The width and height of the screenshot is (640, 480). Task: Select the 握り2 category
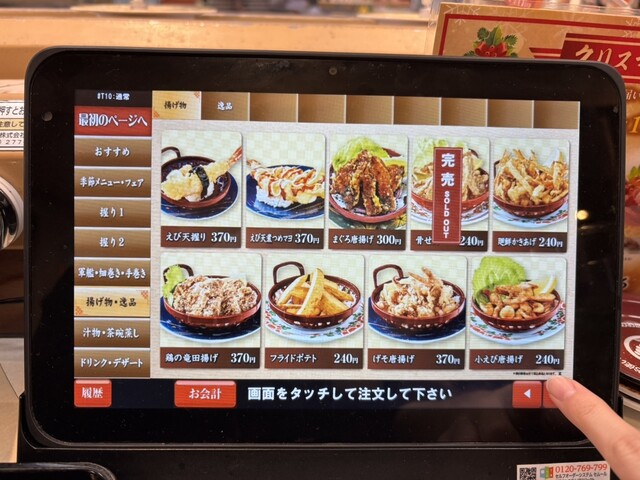(x=112, y=242)
